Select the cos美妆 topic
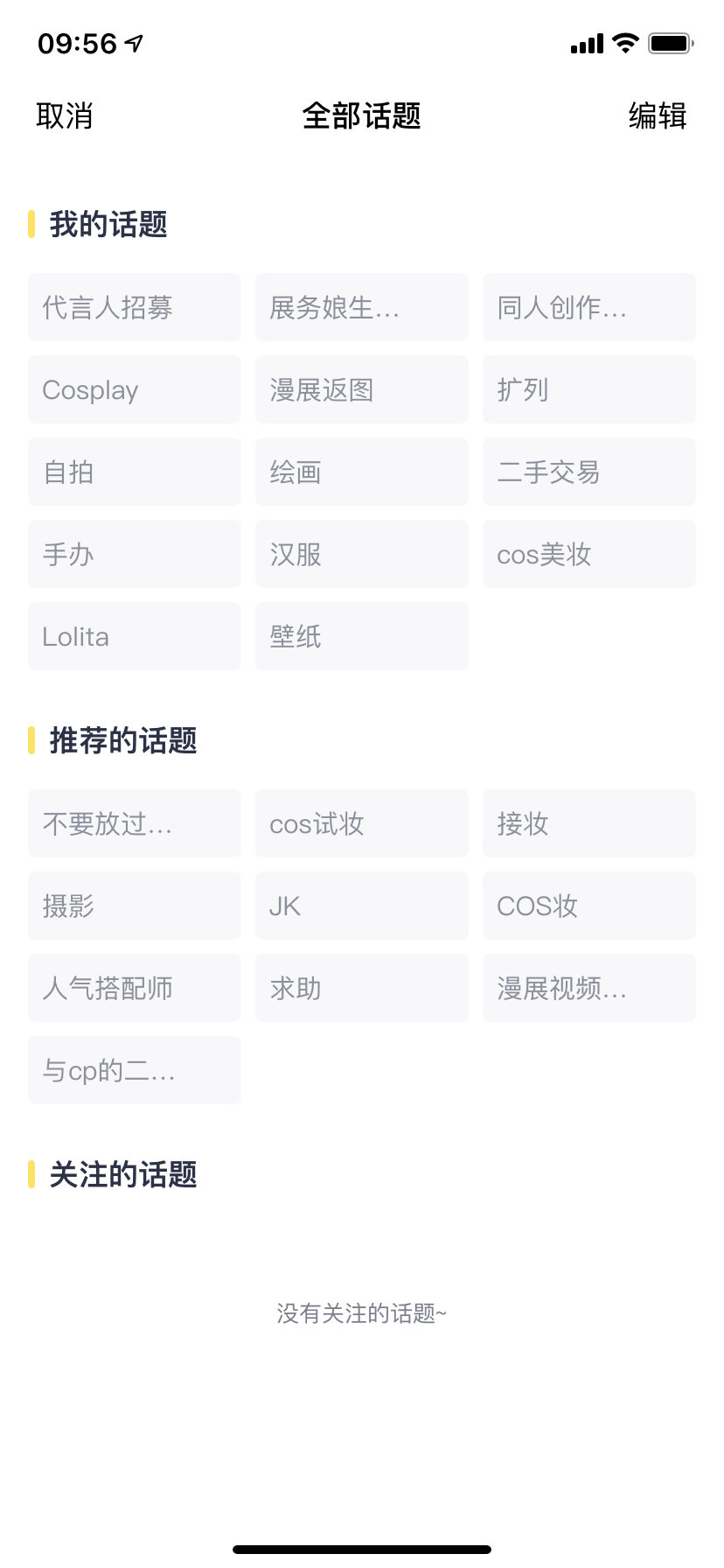This screenshot has width=724, height=1568. tap(589, 554)
